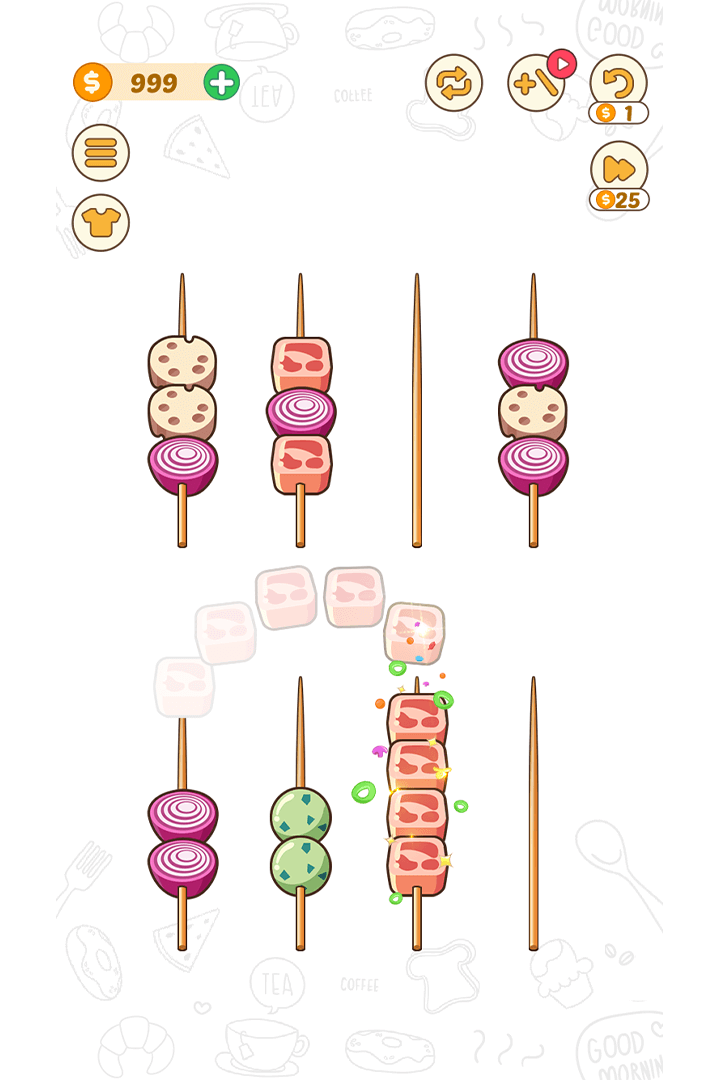Tap the empty skewer in the bottom row
This screenshot has width=720, height=1080.
533,815
